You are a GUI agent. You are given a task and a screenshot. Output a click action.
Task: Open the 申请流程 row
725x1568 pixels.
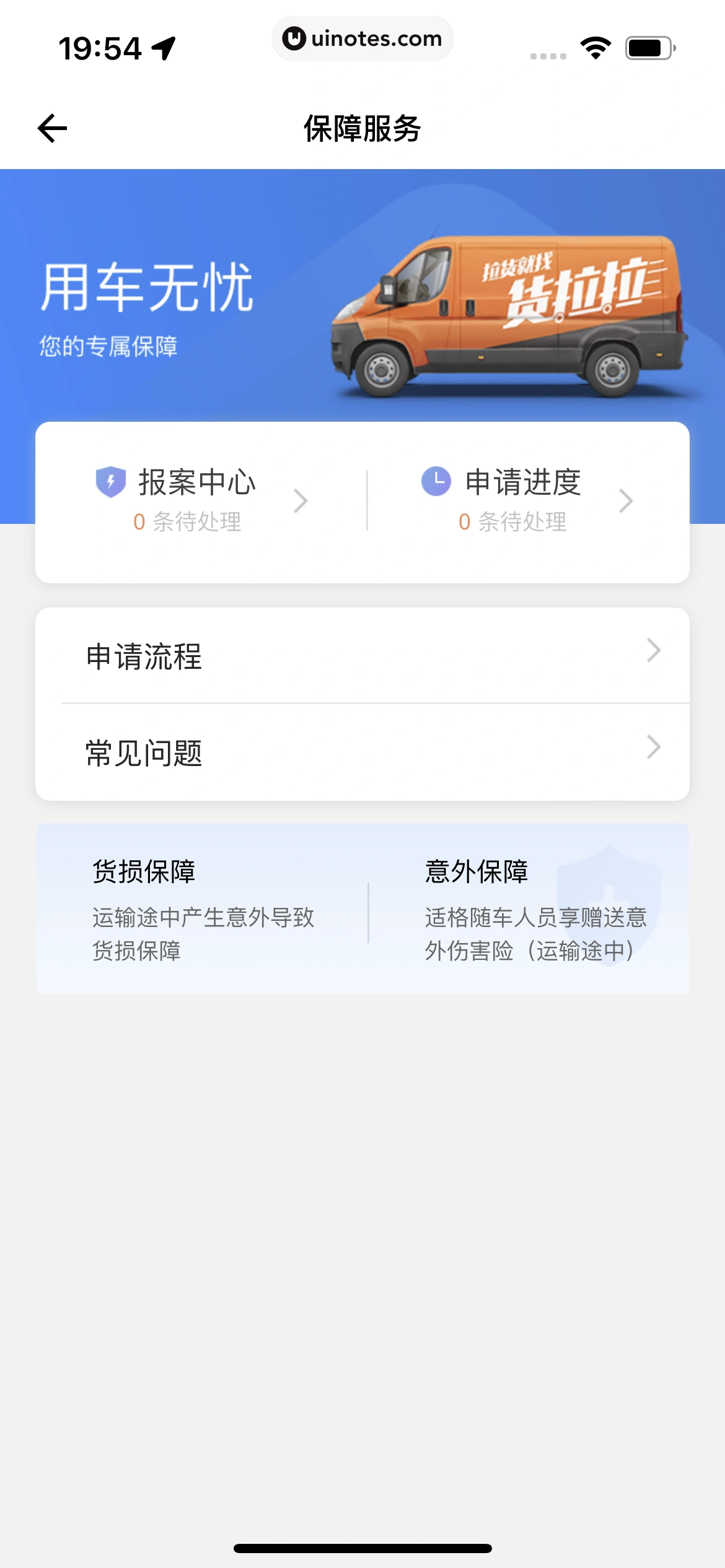click(x=362, y=656)
